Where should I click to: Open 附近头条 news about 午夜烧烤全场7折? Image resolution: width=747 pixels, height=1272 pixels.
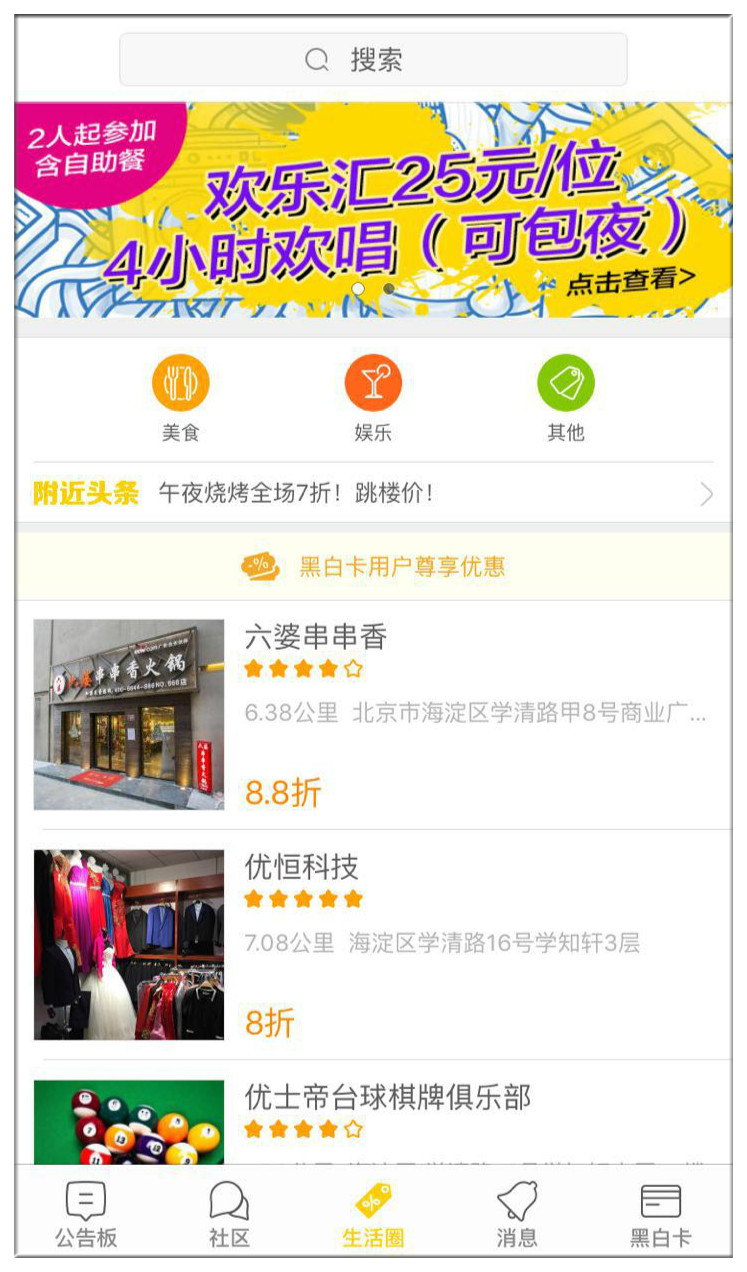pyautogui.click(x=373, y=493)
